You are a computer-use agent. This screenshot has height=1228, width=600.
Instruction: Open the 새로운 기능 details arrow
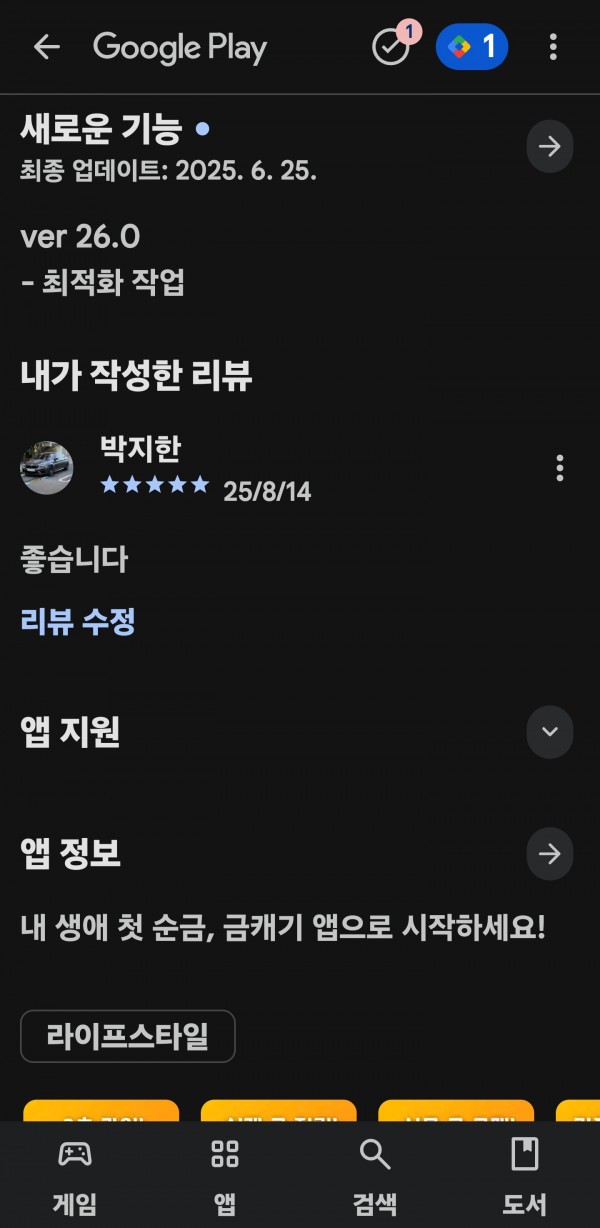point(549,147)
